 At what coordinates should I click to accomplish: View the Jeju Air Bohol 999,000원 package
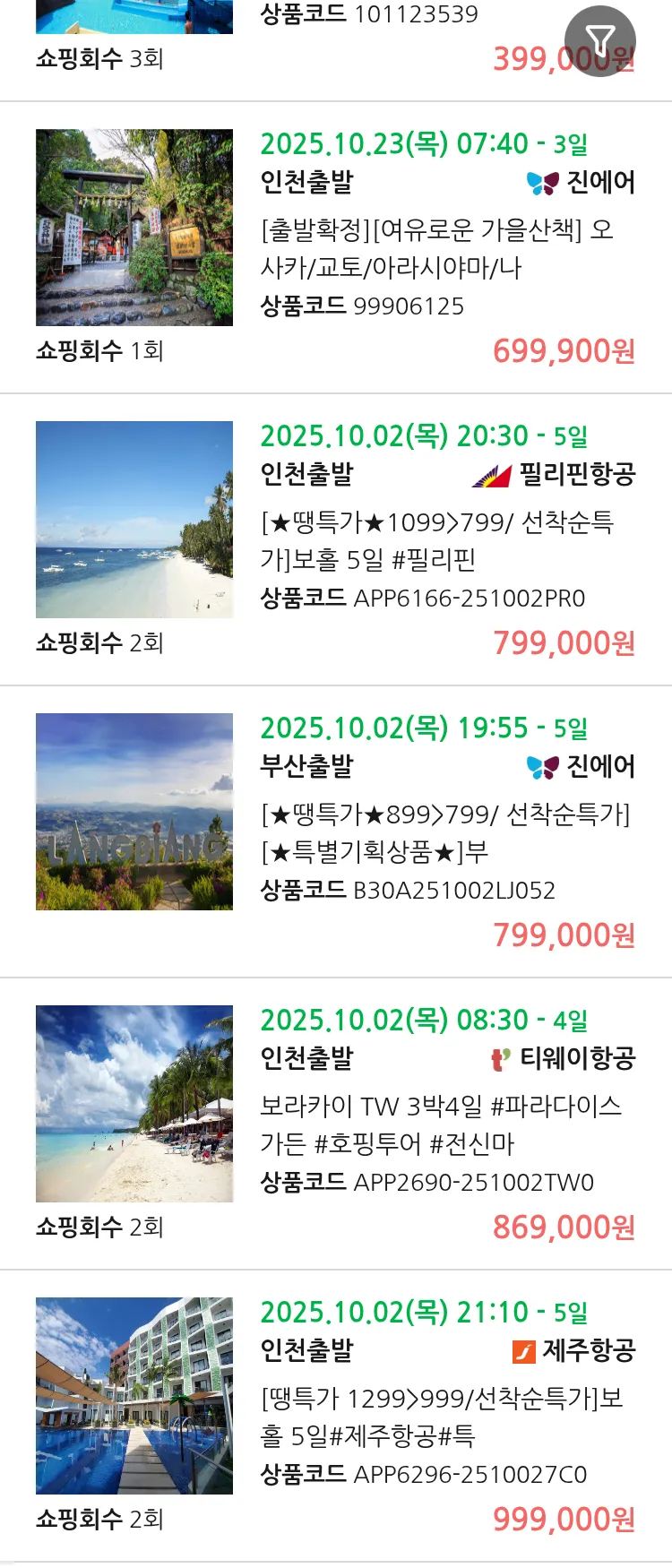click(x=442, y=1417)
